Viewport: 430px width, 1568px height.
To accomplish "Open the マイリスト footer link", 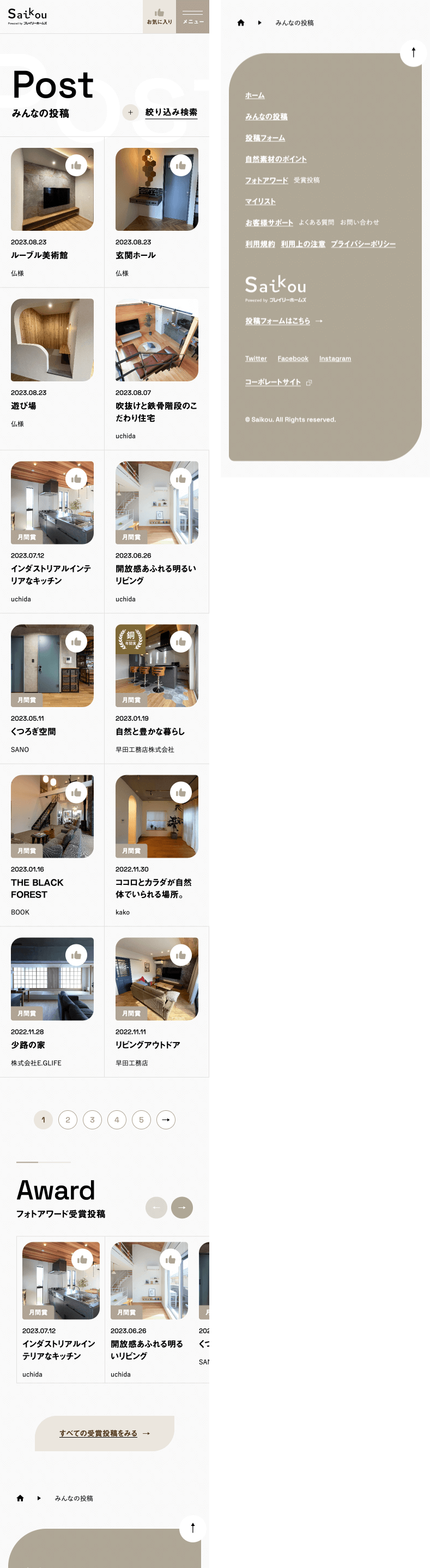I will 261,201.
